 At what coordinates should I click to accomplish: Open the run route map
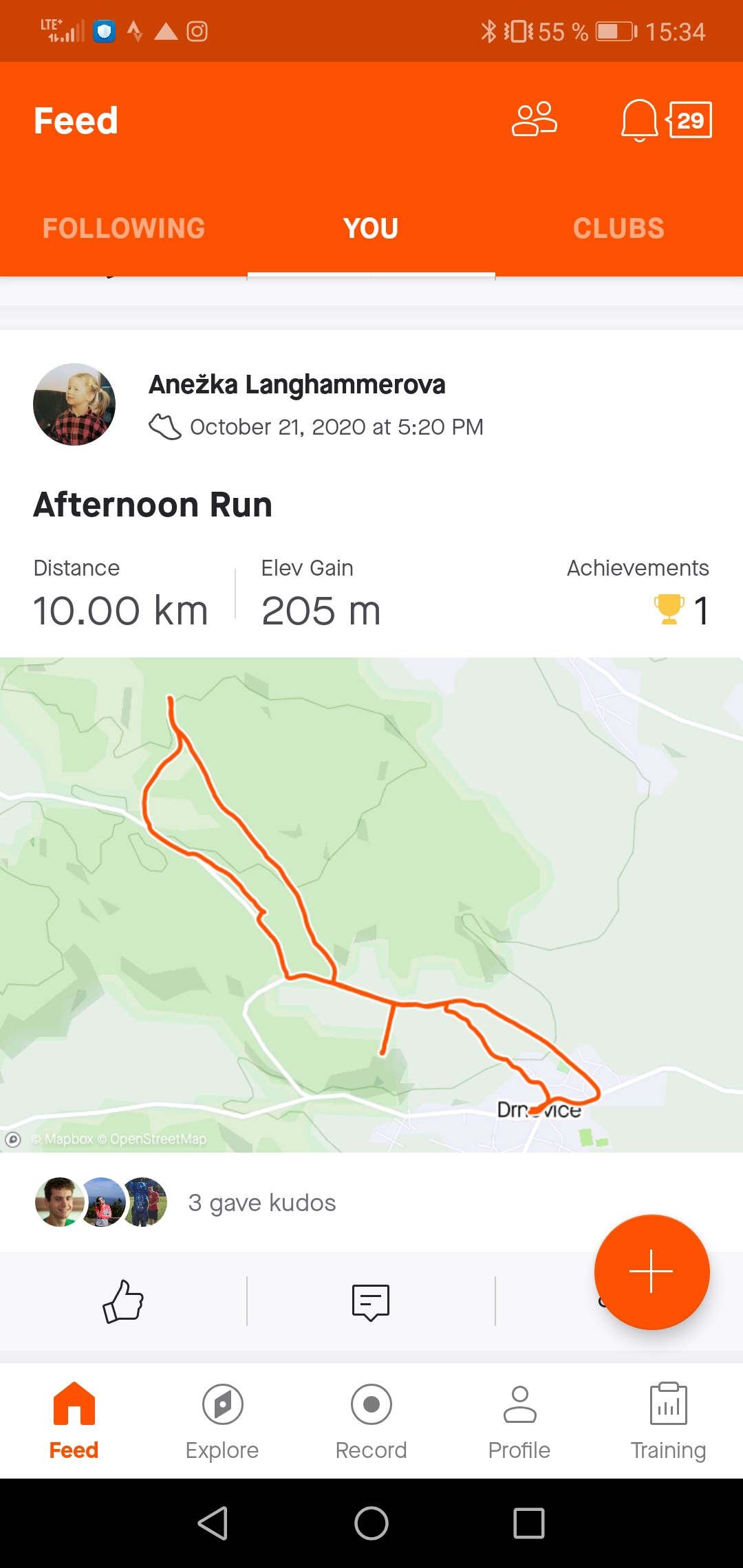371,904
